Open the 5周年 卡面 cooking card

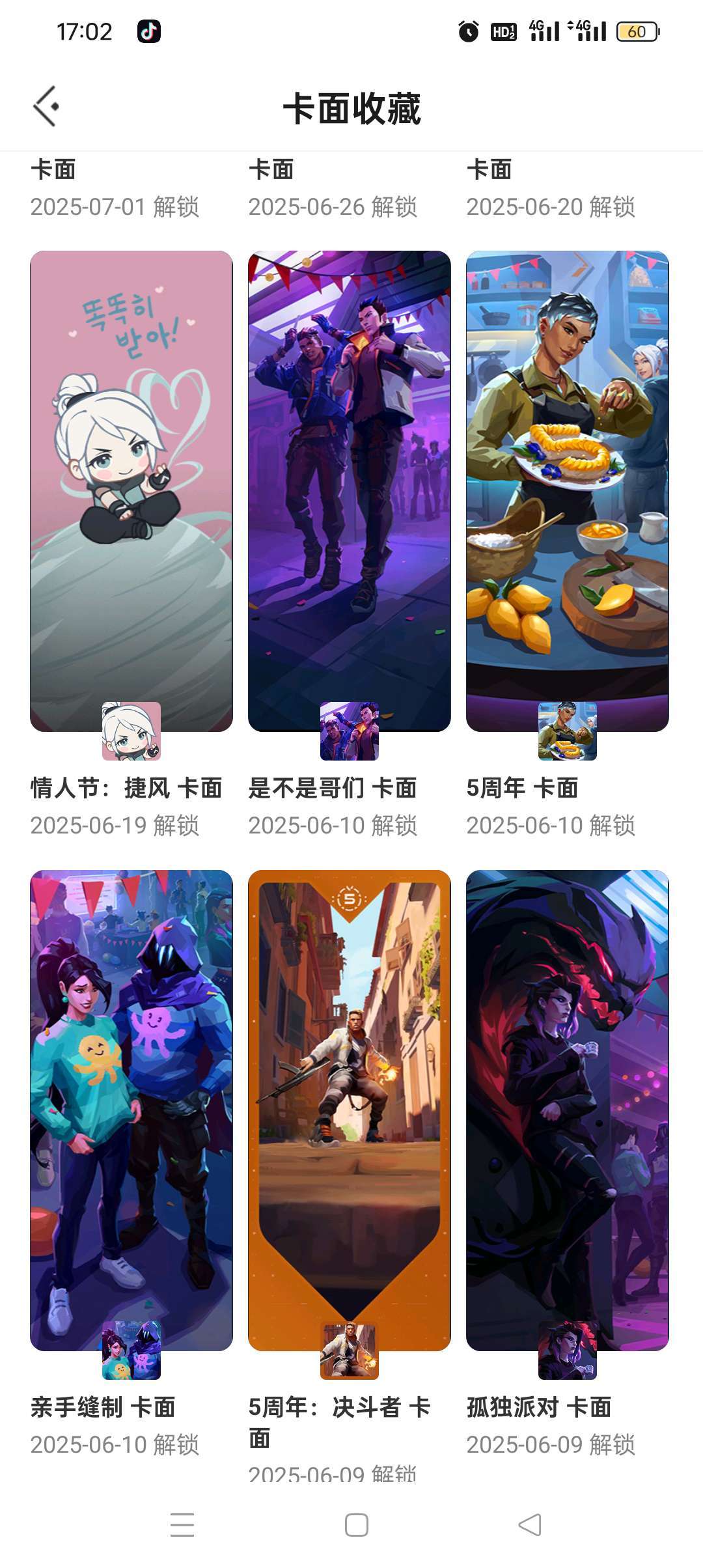coord(567,491)
